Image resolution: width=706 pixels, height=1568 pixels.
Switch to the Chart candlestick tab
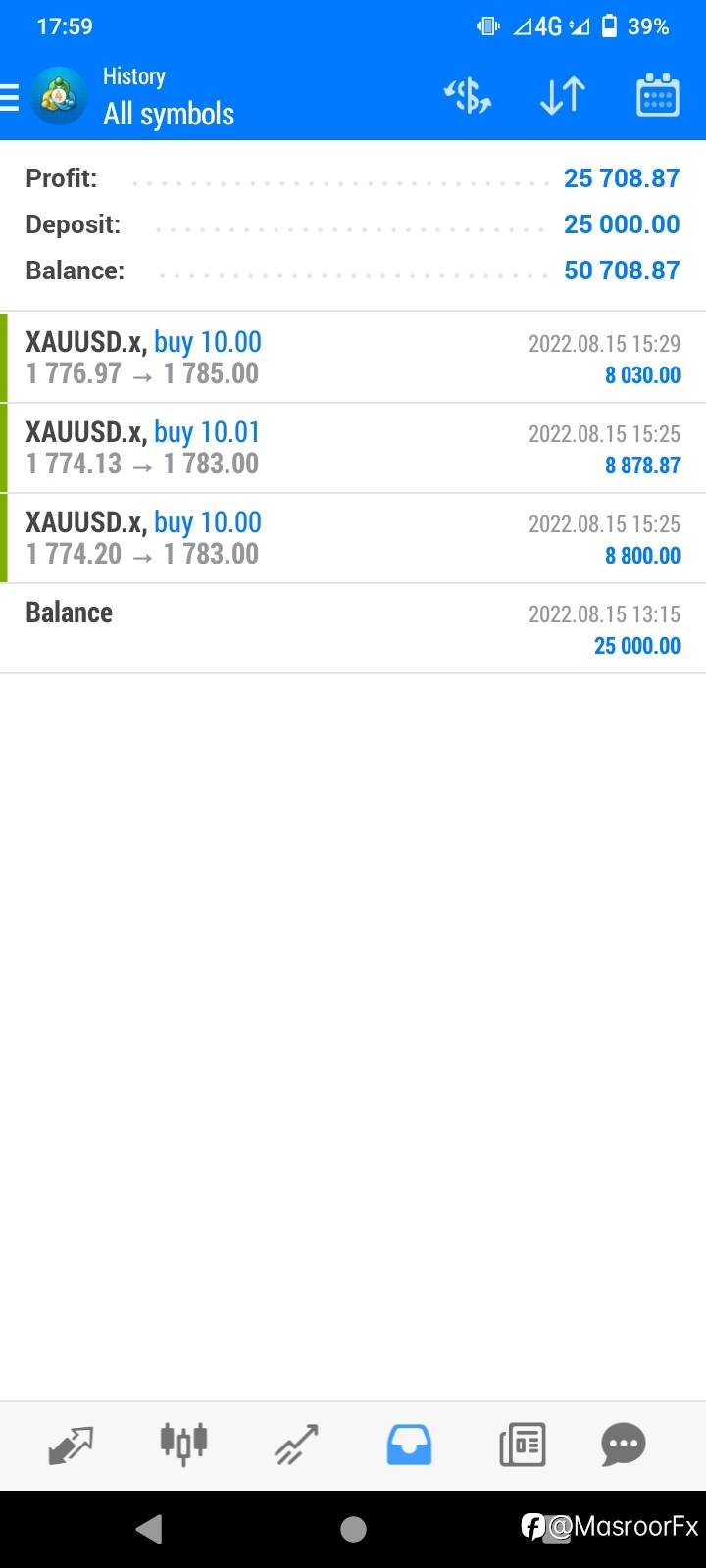(183, 1444)
